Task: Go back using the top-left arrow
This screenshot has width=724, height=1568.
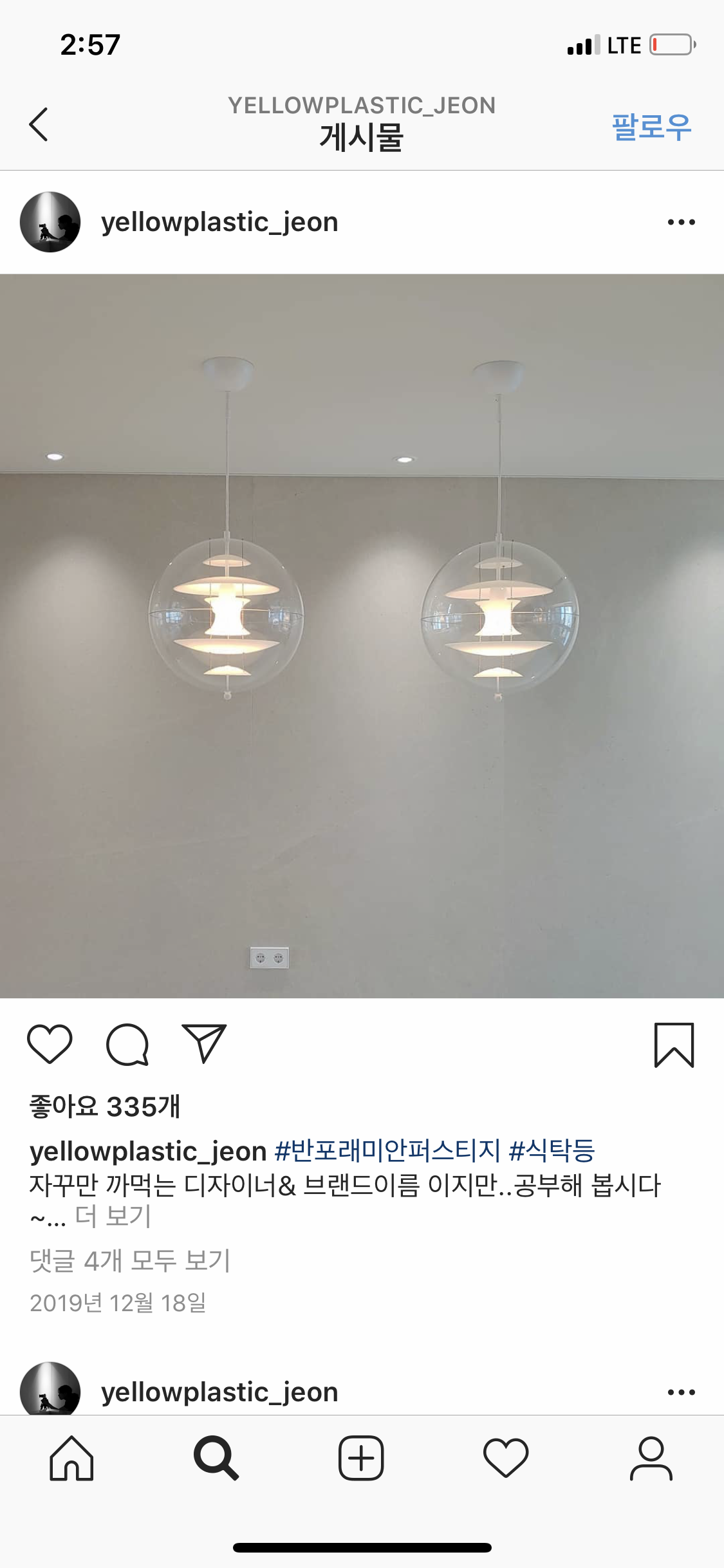Action: [x=39, y=124]
